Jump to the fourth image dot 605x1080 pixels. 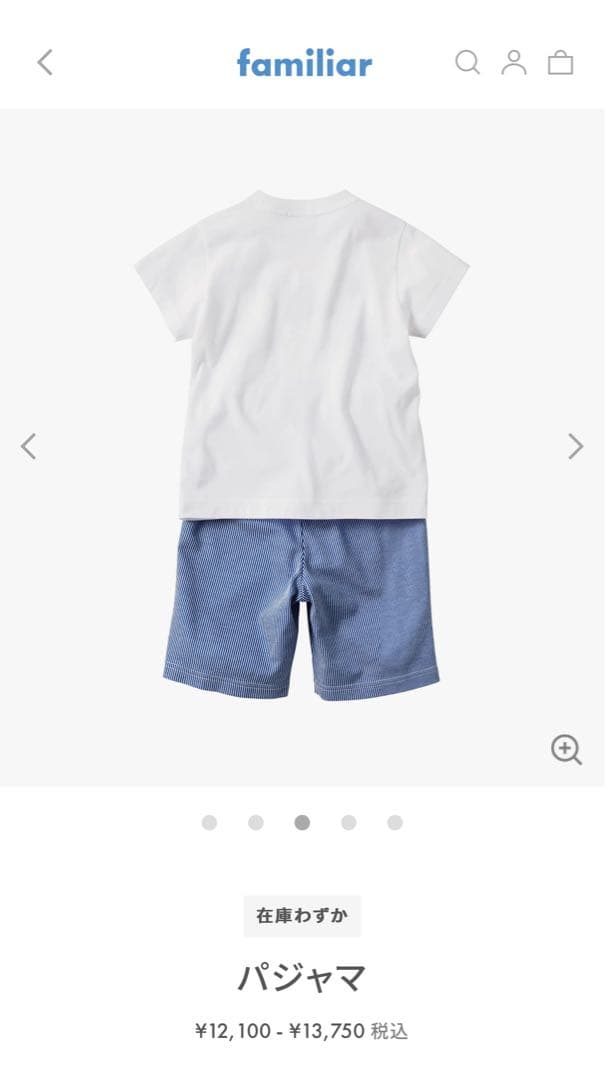click(x=349, y=823)
